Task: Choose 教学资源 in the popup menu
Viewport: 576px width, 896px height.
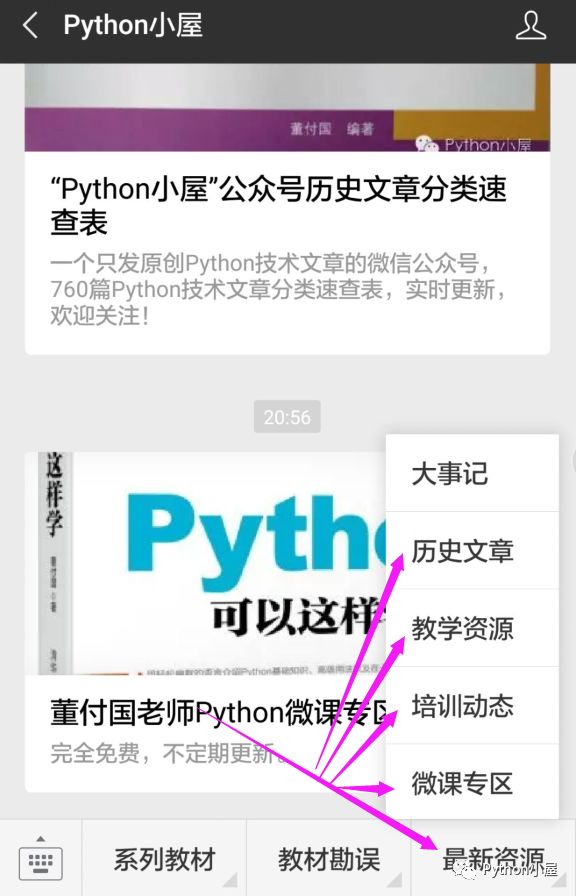Action: click(x=473, y=627)
